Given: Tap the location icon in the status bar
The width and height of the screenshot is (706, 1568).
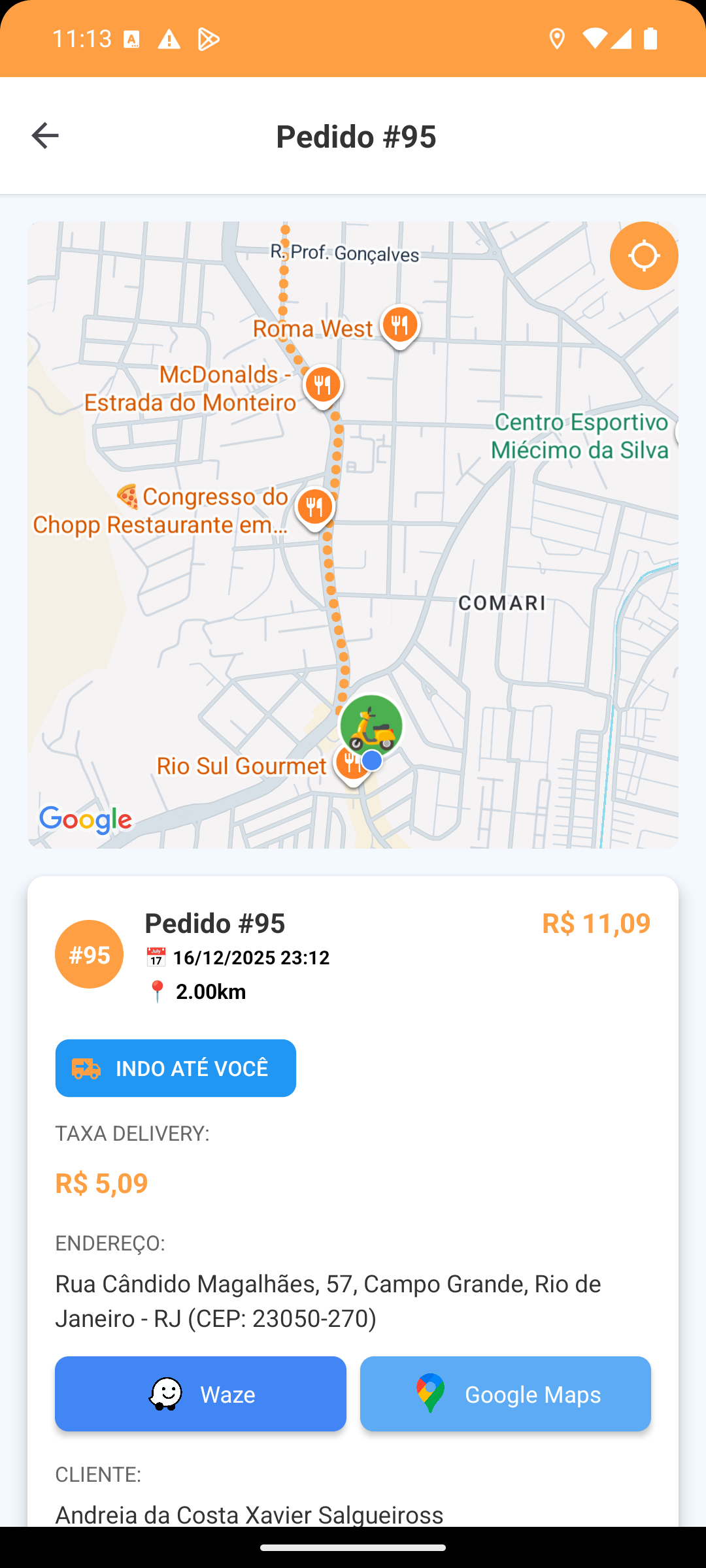Looking at the screenshot, I should click(556, 39).
